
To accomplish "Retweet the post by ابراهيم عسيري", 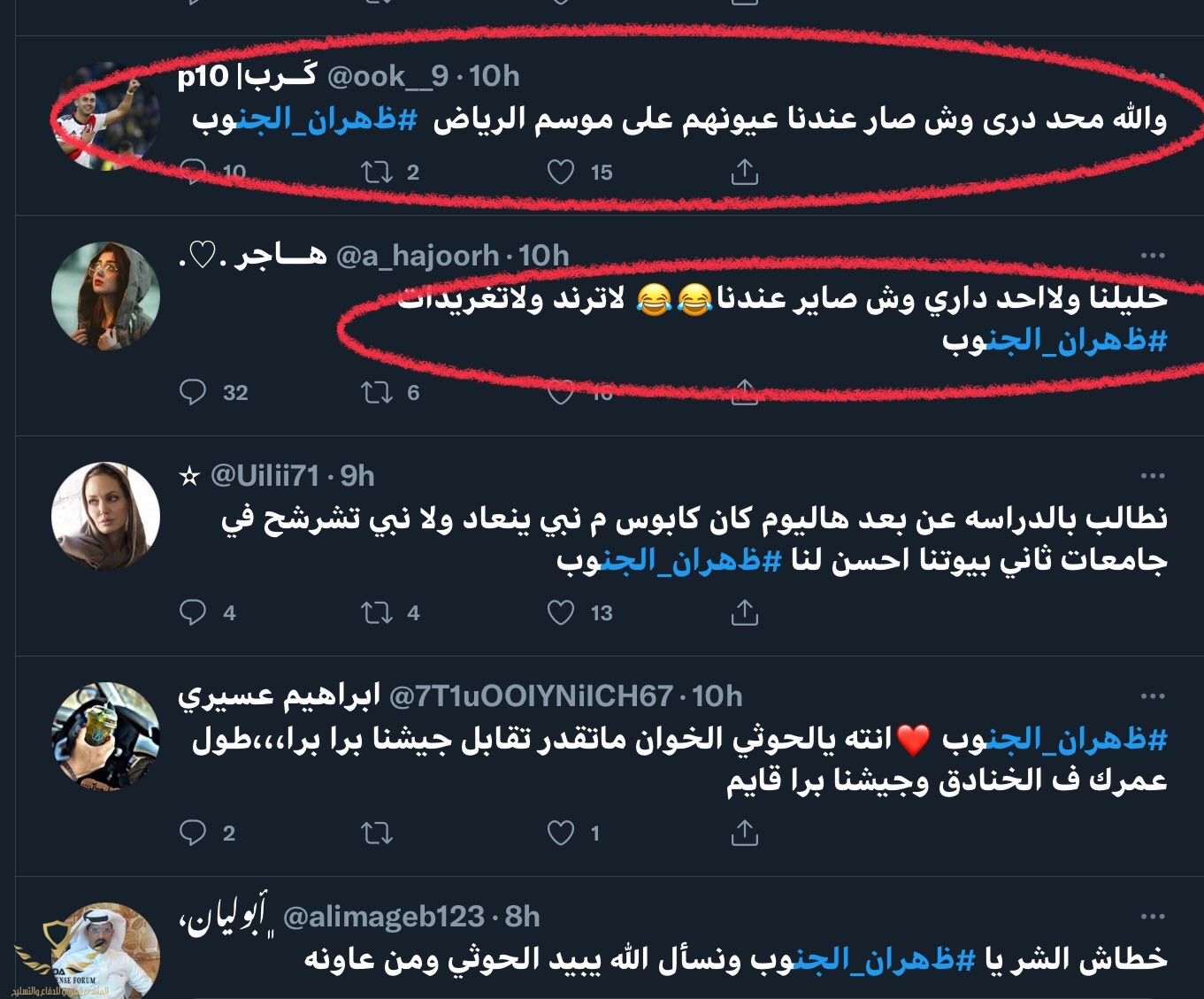I will (378, 833).
